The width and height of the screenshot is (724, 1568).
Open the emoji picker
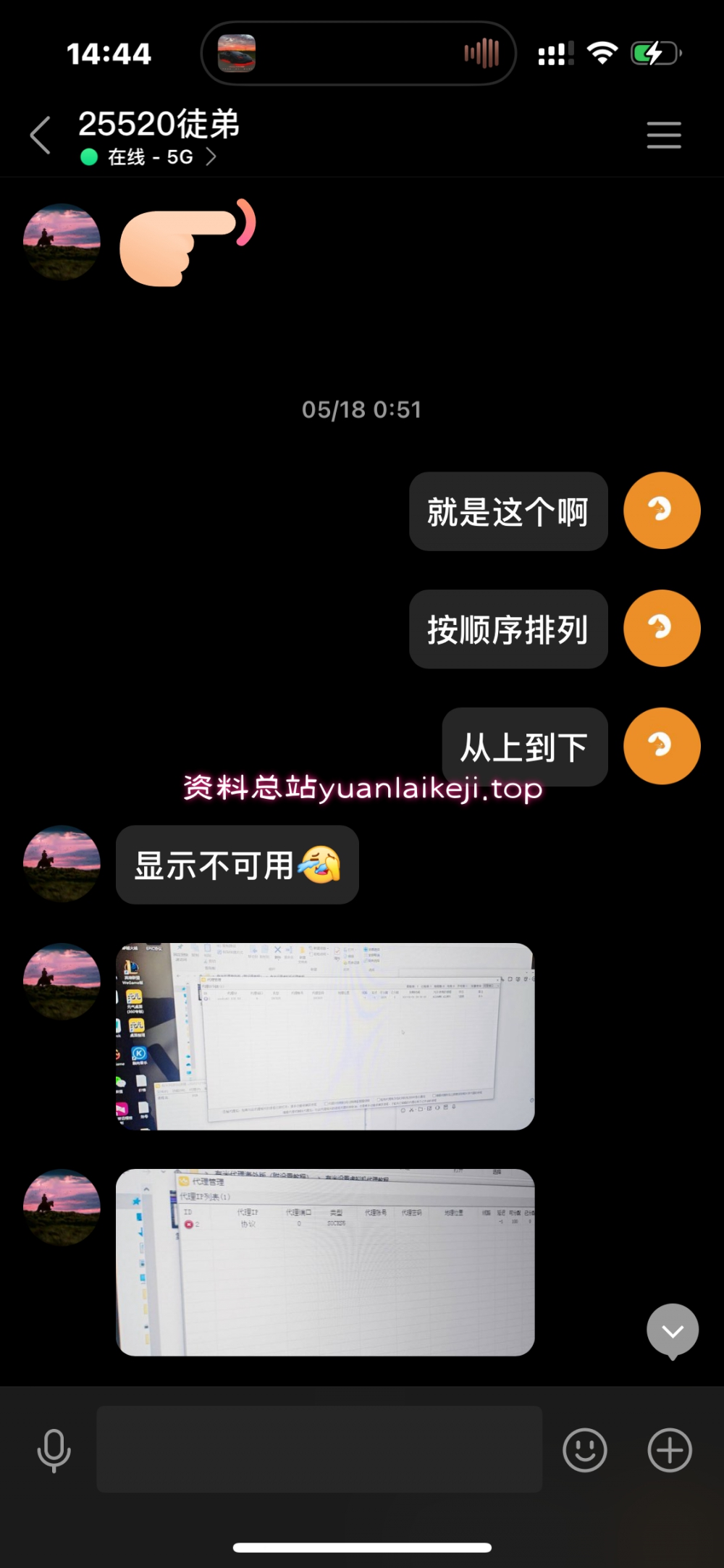pos(584,1450)
